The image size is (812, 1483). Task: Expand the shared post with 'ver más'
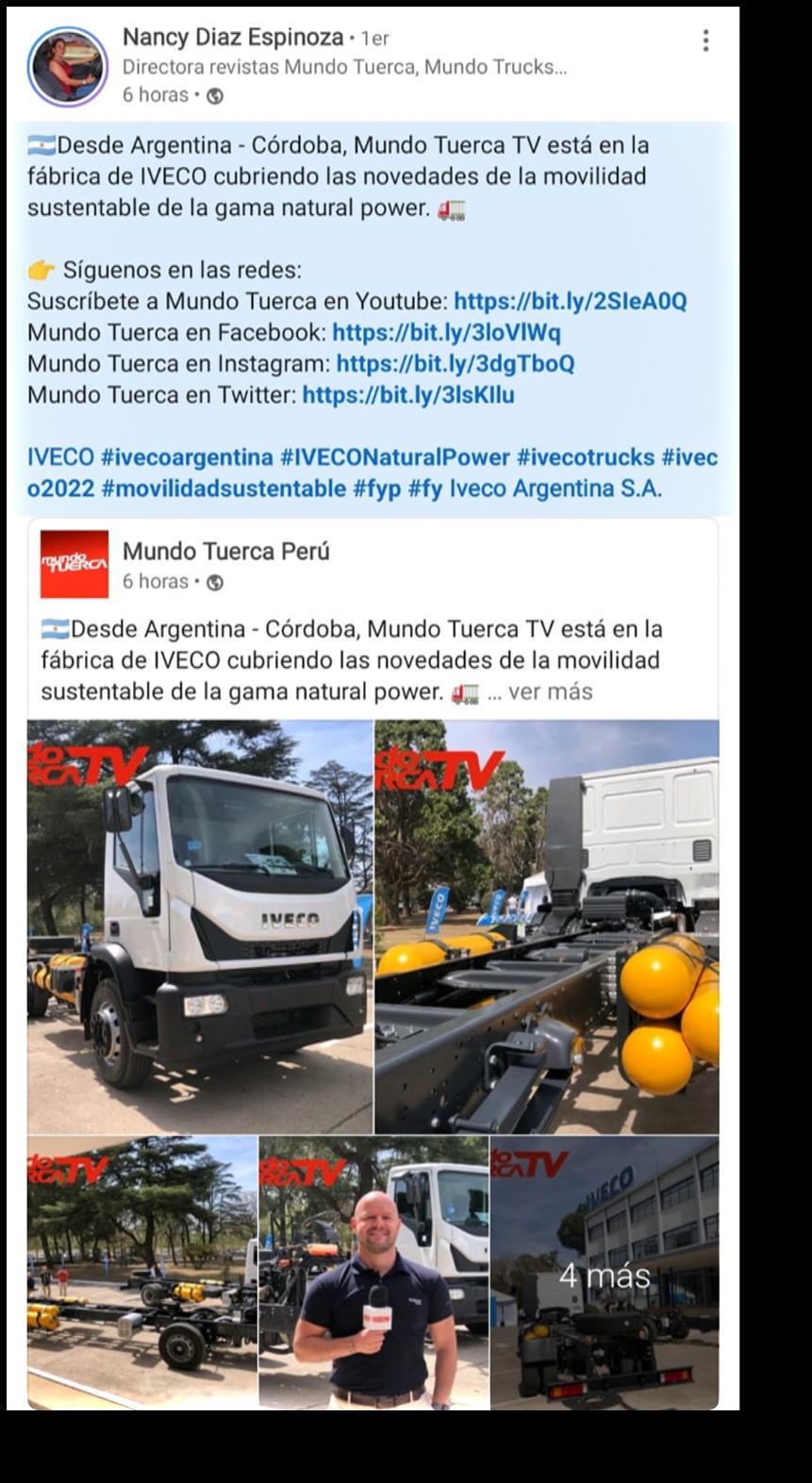tap(550, 692)
